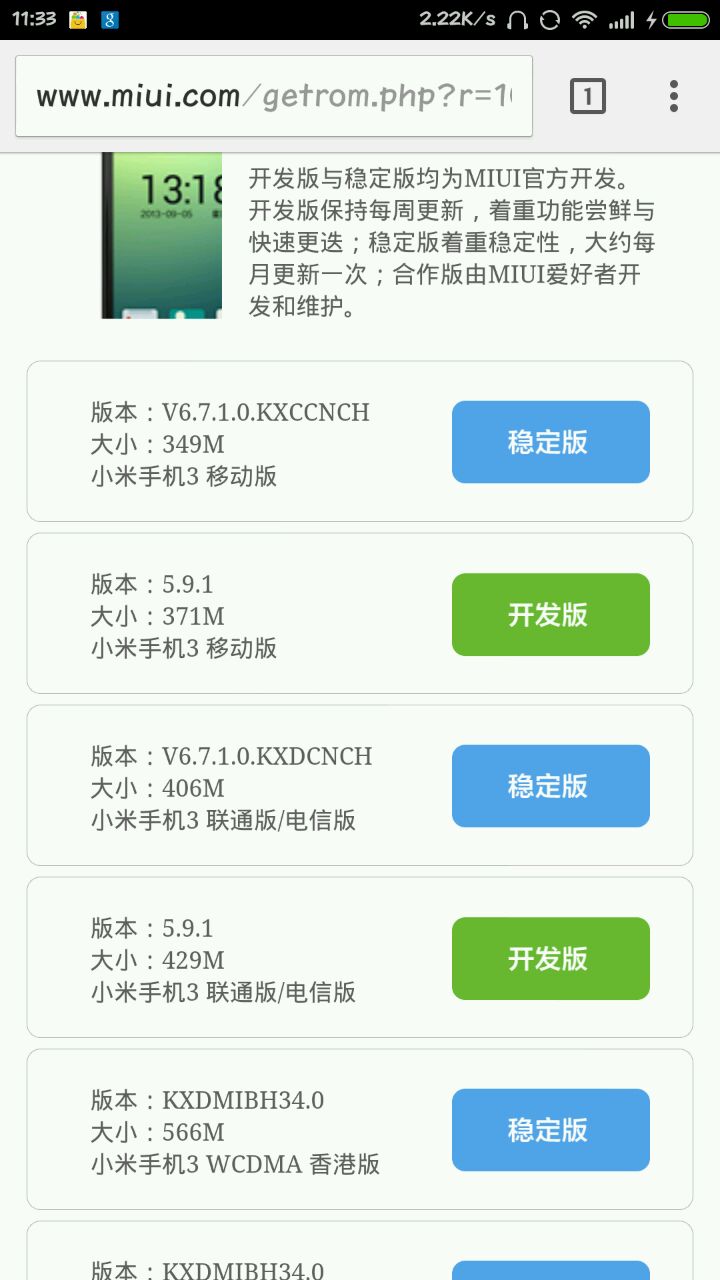
Task: Tap the URL address bar
Action: (x=273, y=96)
